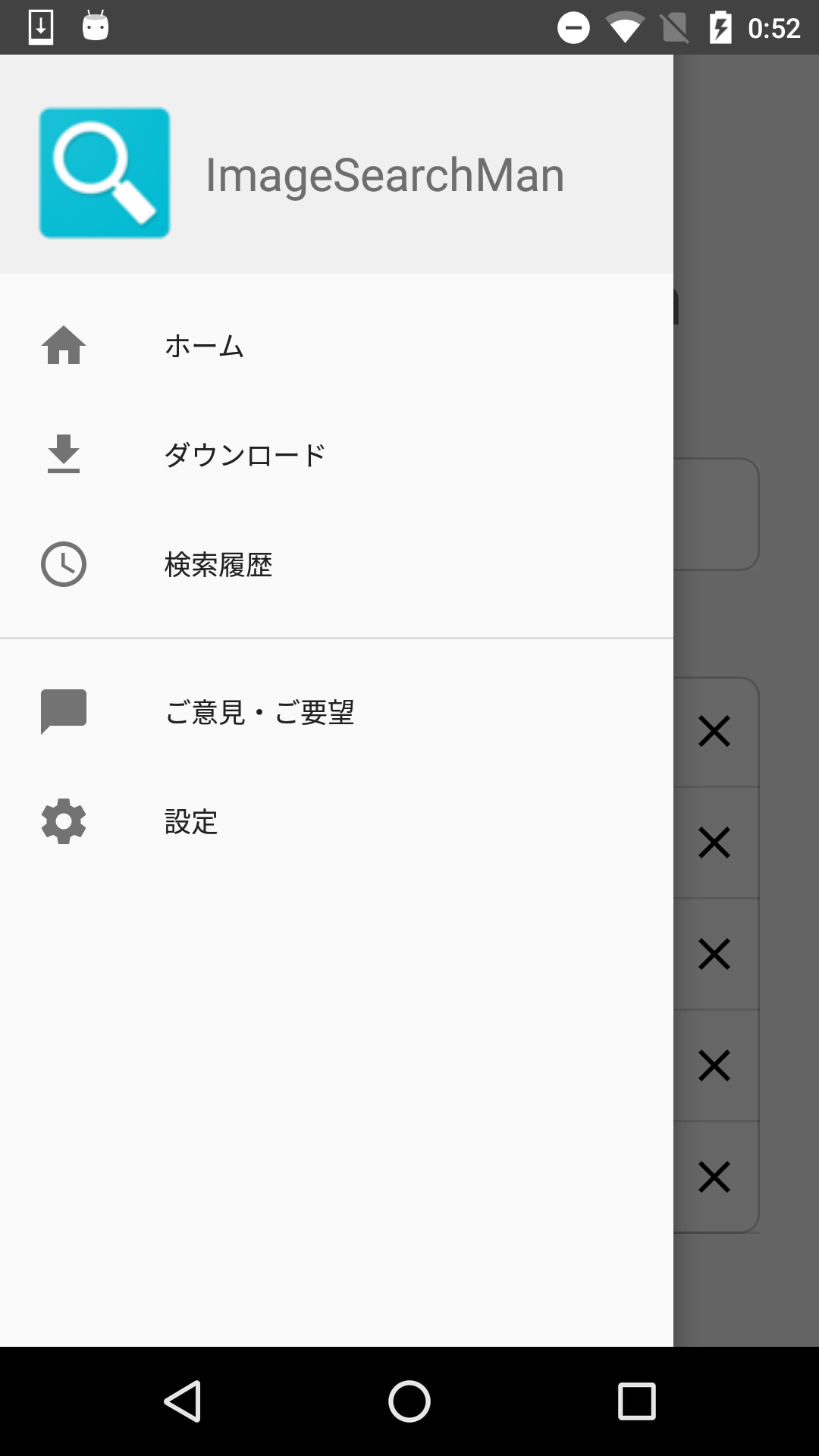Open the ご意見・ご要望 feedback item
The height and width of the screenshot is (1456, 819).
click(260, 711)
